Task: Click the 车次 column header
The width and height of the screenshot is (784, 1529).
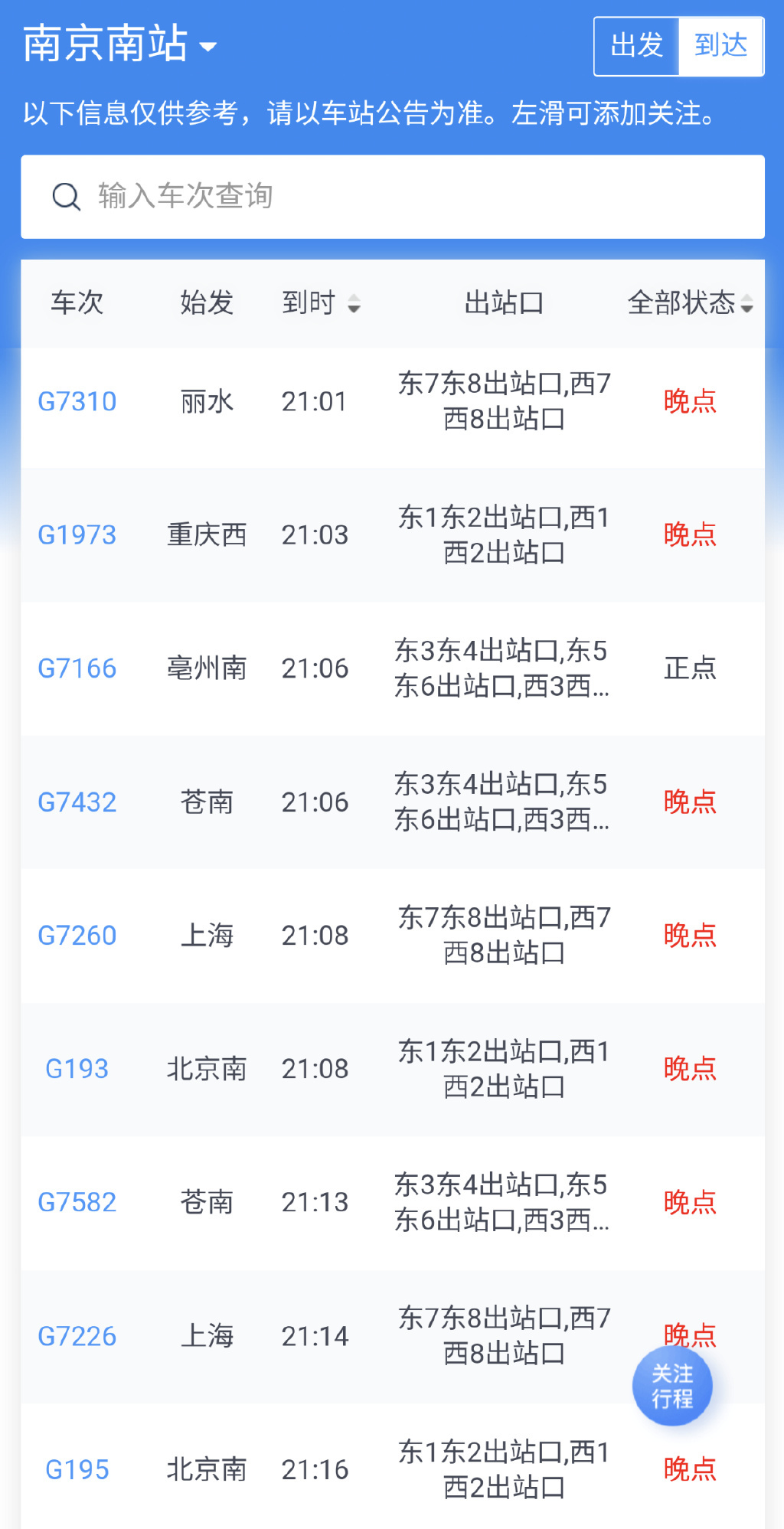Action: 77,303
